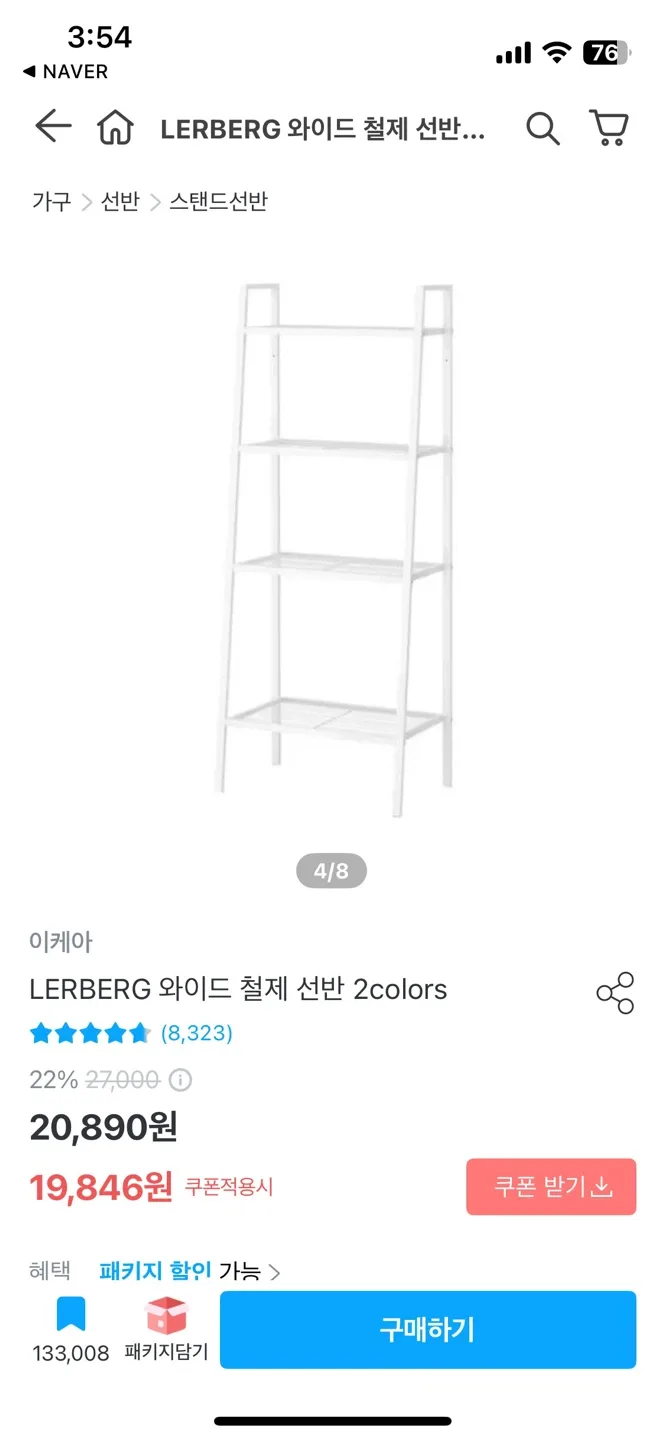Screen dimensions: 665x1440
Task: Open the 가구 breadcrumb category
Action: tap(51, 202)
